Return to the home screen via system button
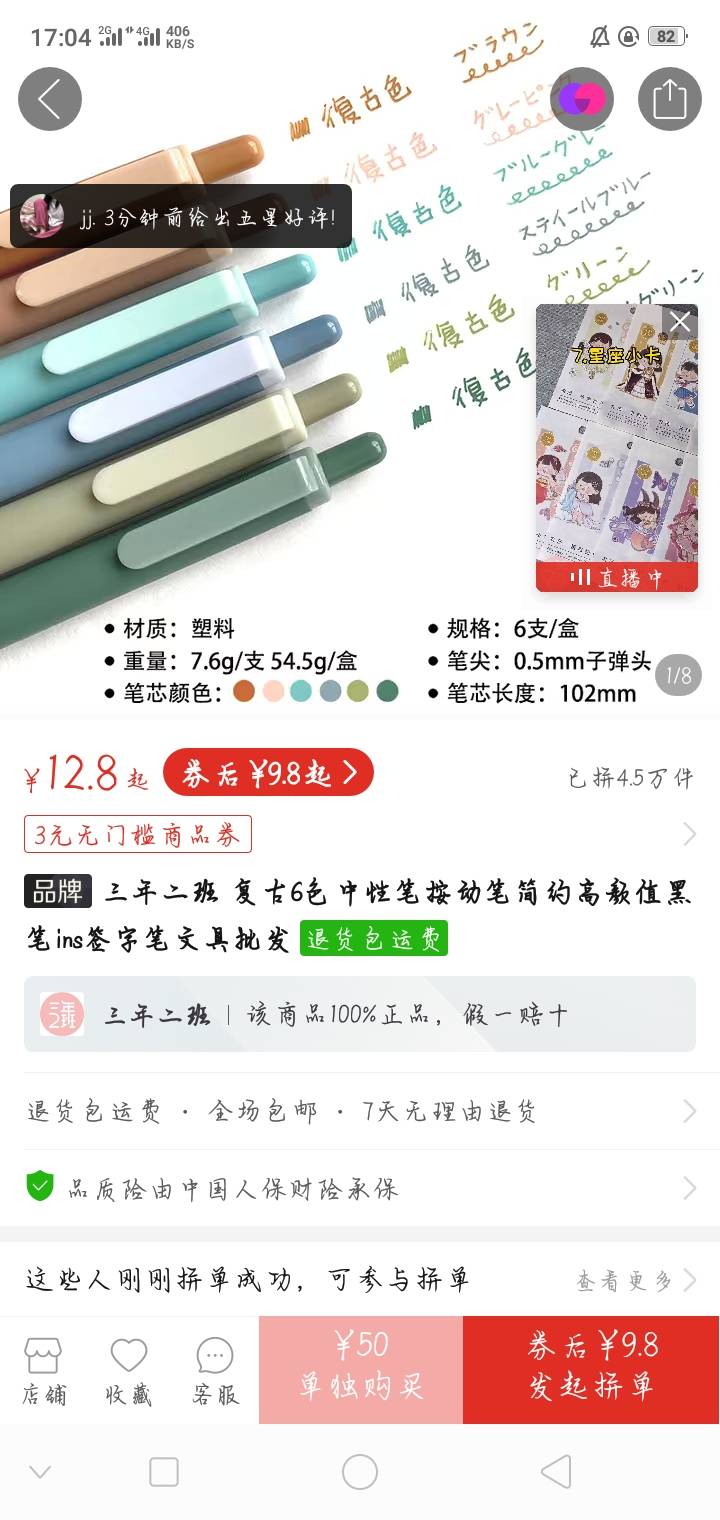This screenshot has height=1520, width=720. click(x=360, y=1472)
